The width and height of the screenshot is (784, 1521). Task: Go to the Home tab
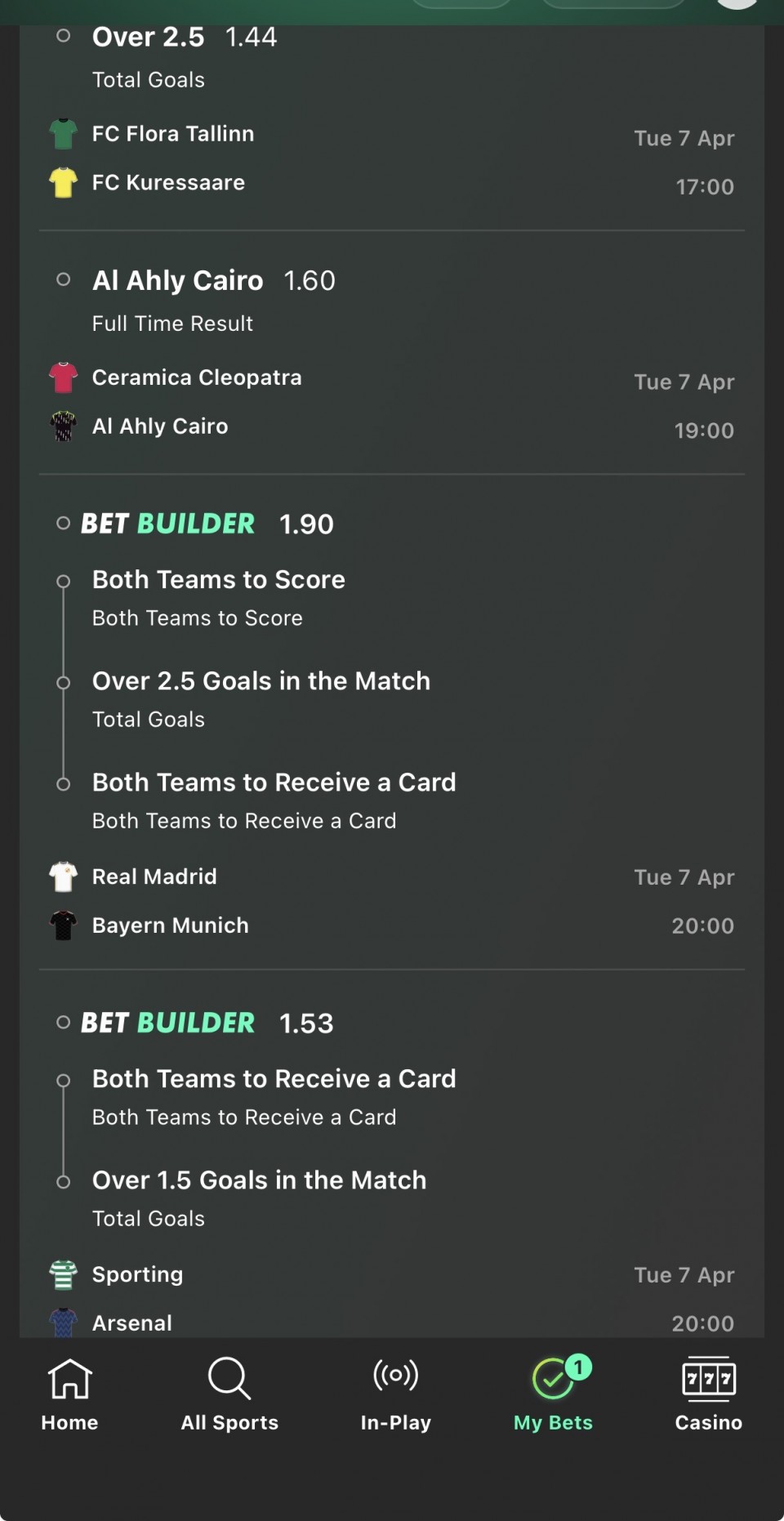click(69, 1394)
